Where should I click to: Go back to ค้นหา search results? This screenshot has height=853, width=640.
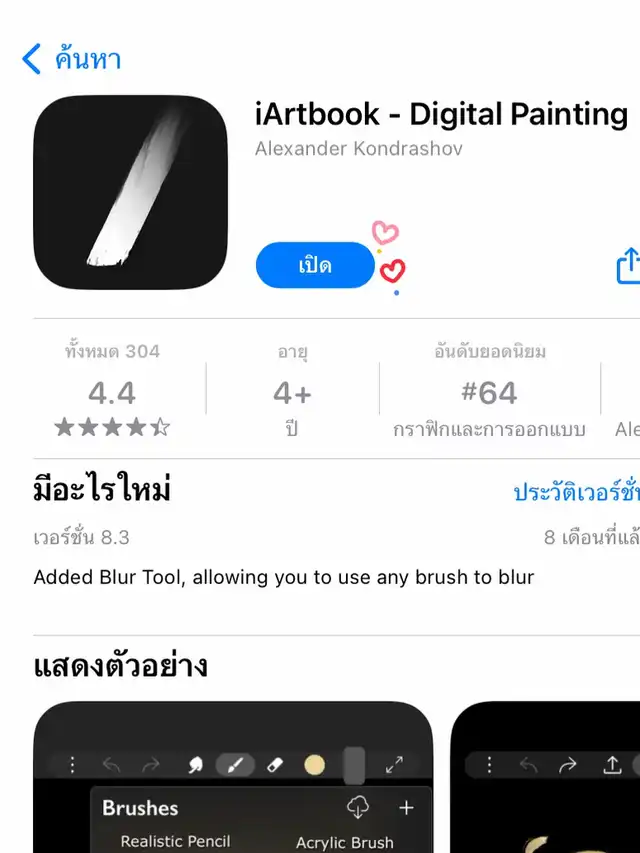click(71, 59)
